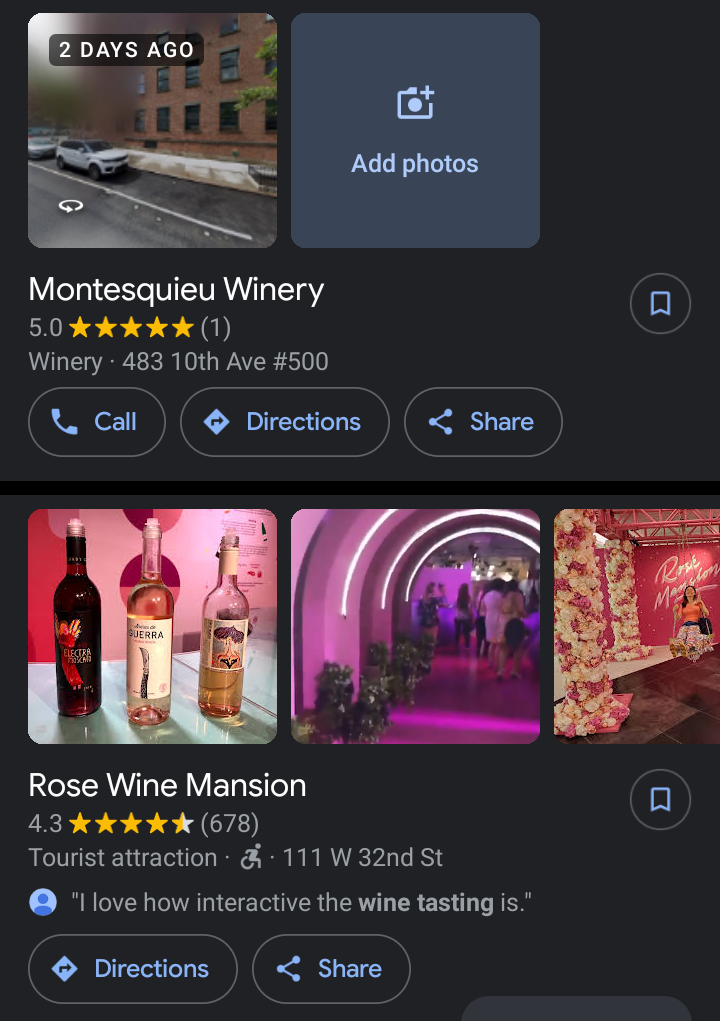Open the Montesquieu Winery listing
This screenshot has width=720, height=1021.
pyautogui.click(x=176, y=290)
